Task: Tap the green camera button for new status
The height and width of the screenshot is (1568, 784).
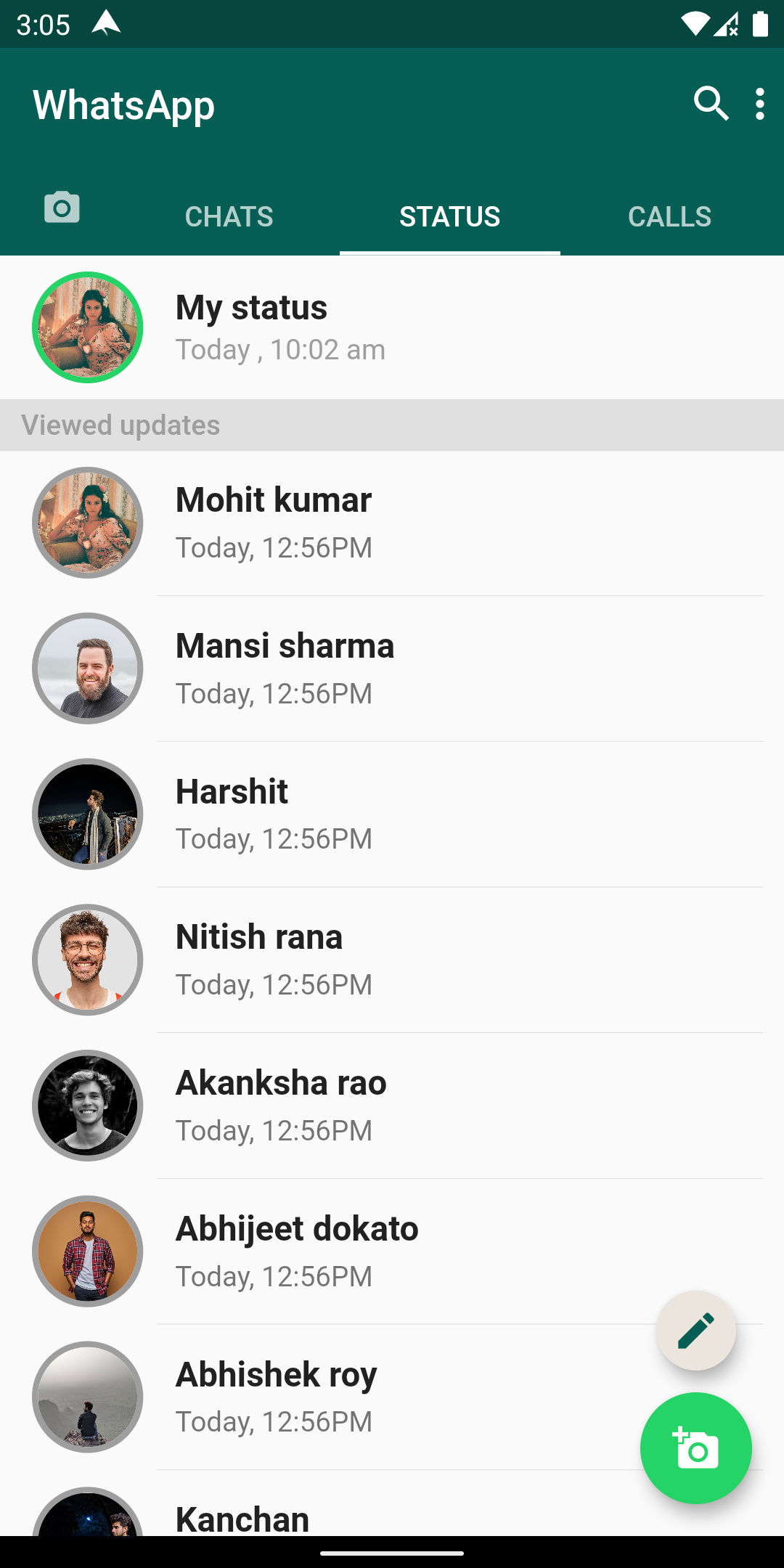Action: (x=695, y=1449)
